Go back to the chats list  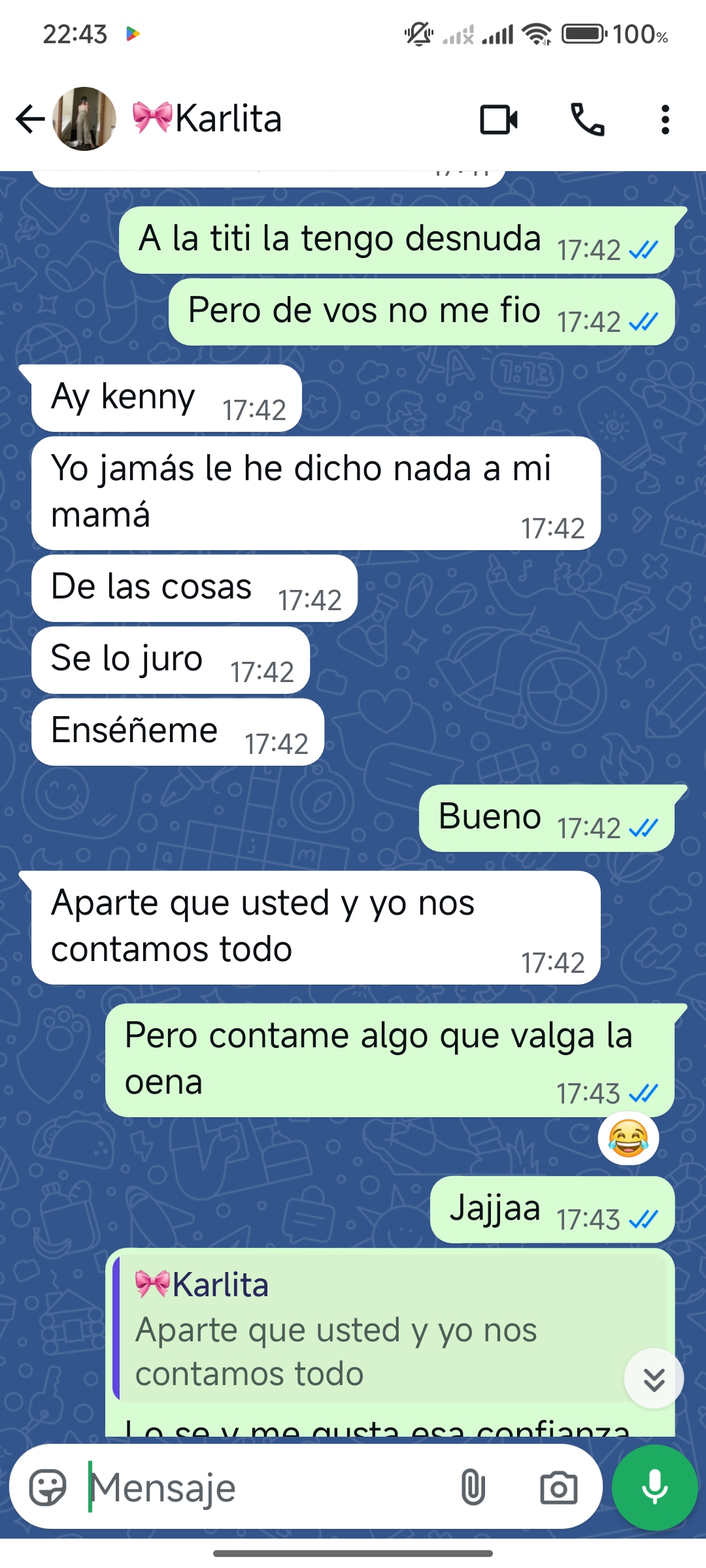tap(30, 119)
